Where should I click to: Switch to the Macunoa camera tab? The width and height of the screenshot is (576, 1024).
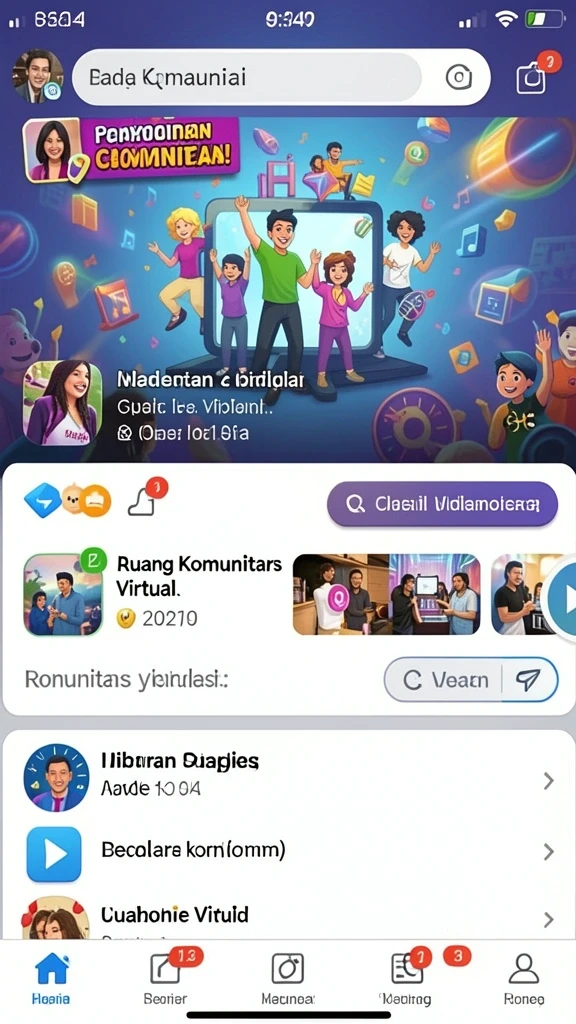288,978
